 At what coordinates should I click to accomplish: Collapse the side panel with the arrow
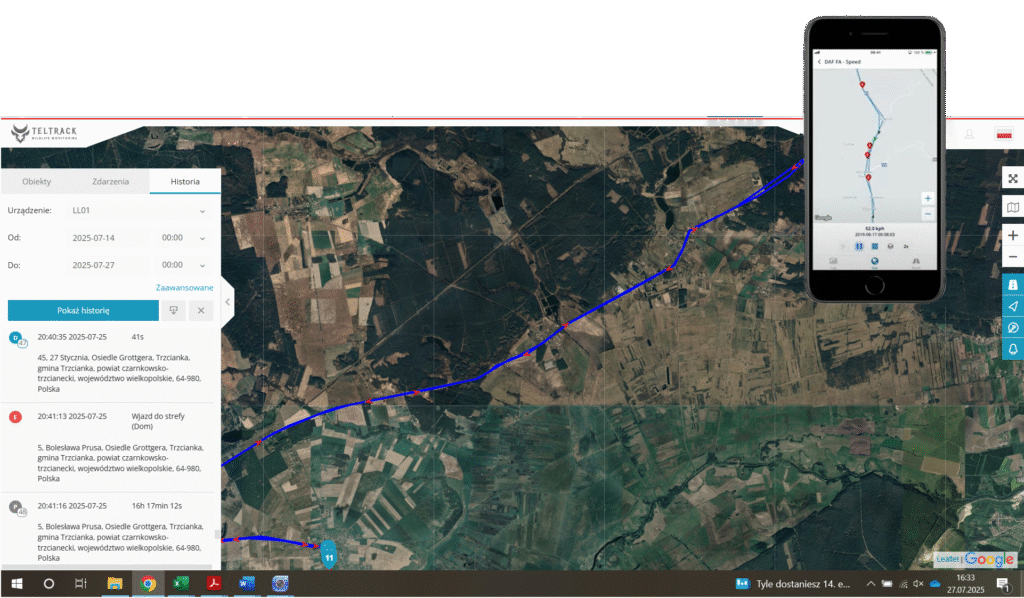click(227, 301)
